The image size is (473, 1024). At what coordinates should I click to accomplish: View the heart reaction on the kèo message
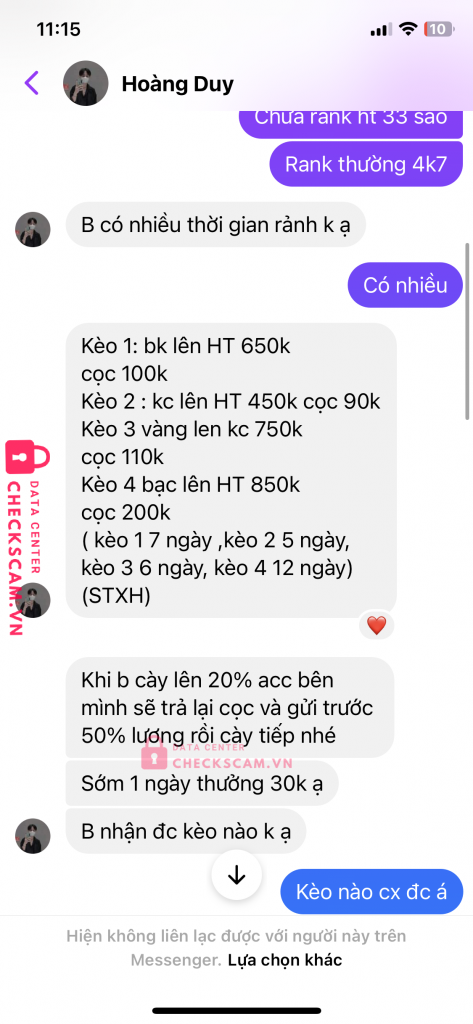click(x=376, y=626)
